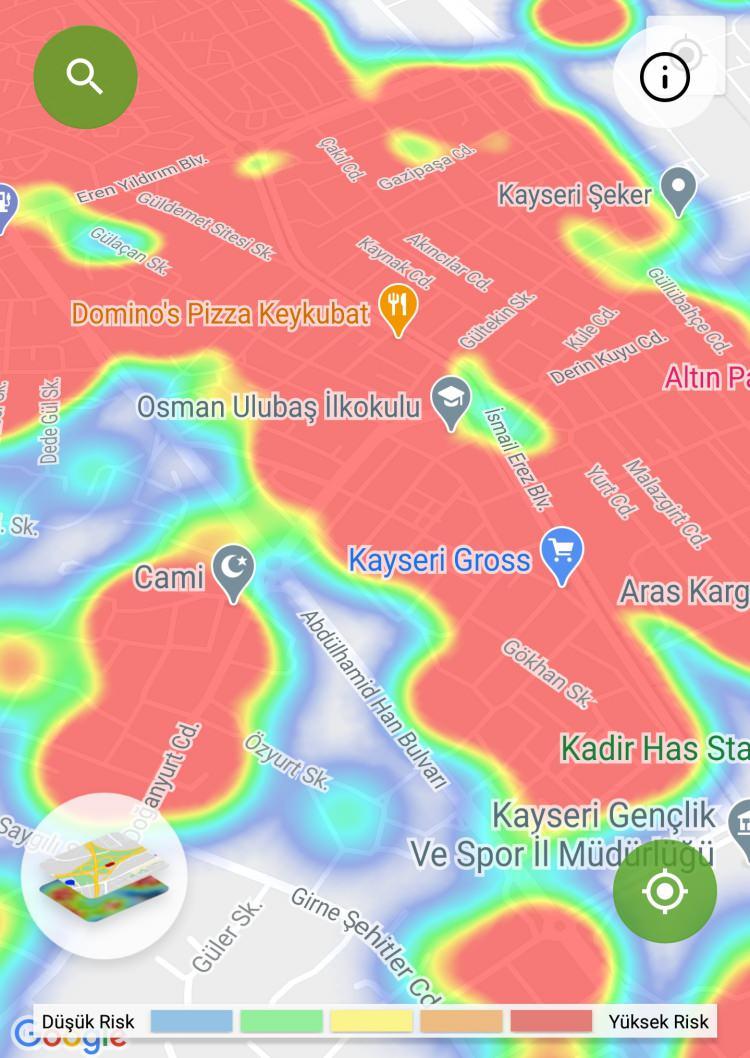Screen dimensions: 750x1058
Task: Open the info button
Action: (665, 77)
